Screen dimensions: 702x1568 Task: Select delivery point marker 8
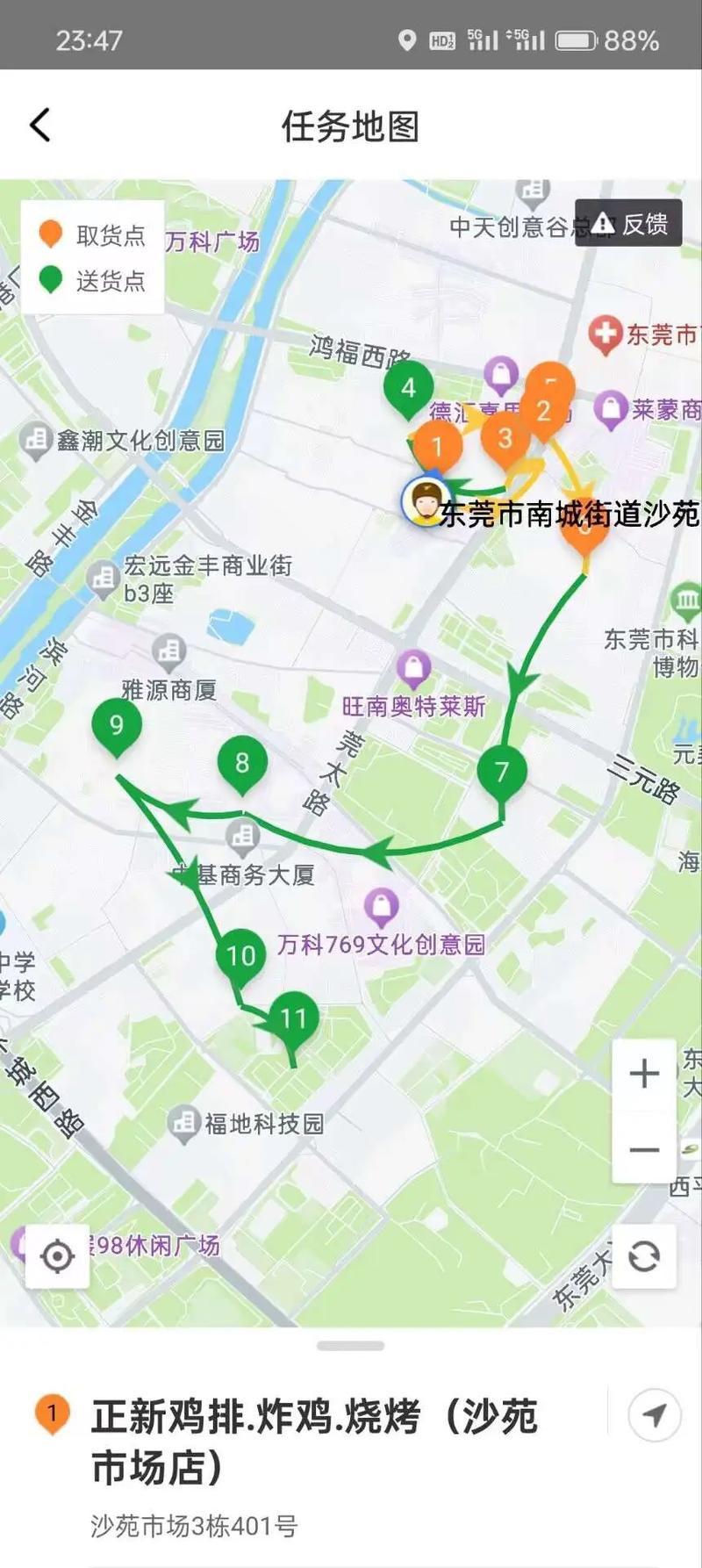click(x=242, y=763)
